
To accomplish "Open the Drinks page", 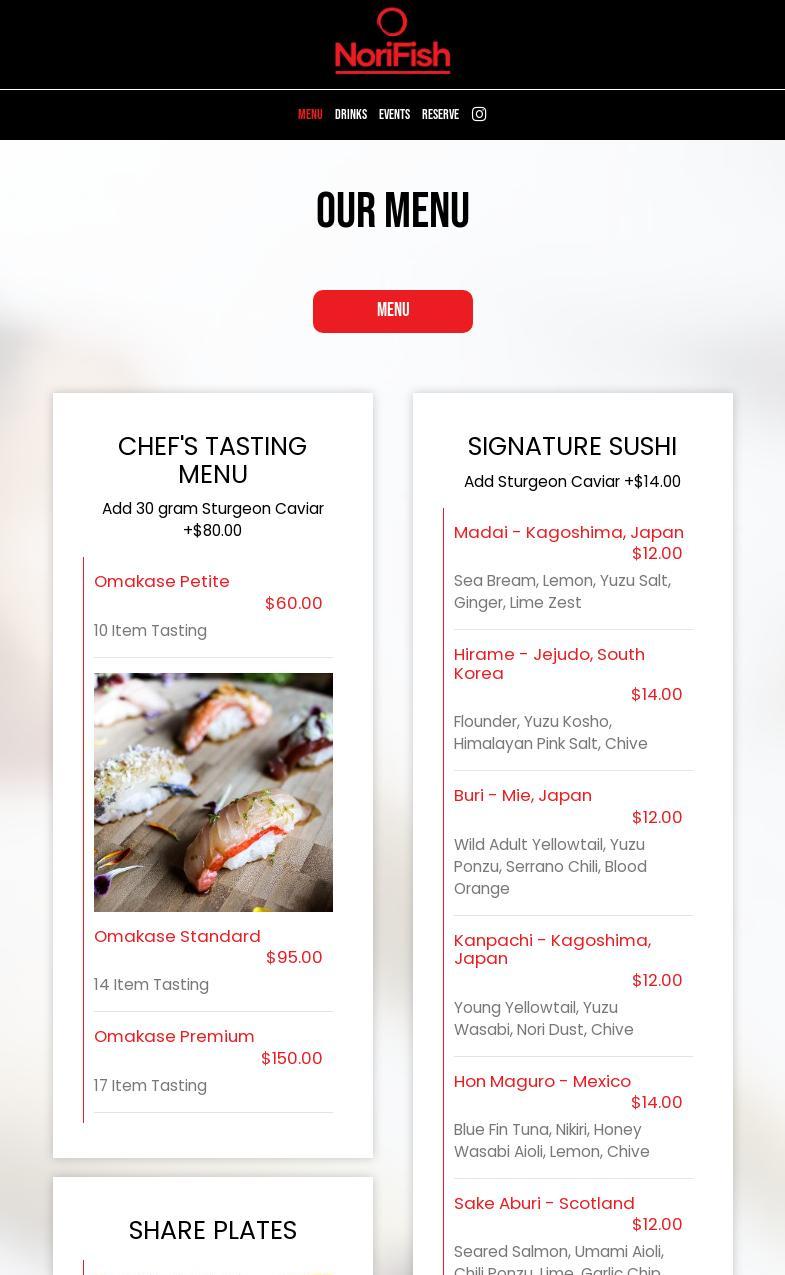I will pyautogui.click(x=351, y=115).
